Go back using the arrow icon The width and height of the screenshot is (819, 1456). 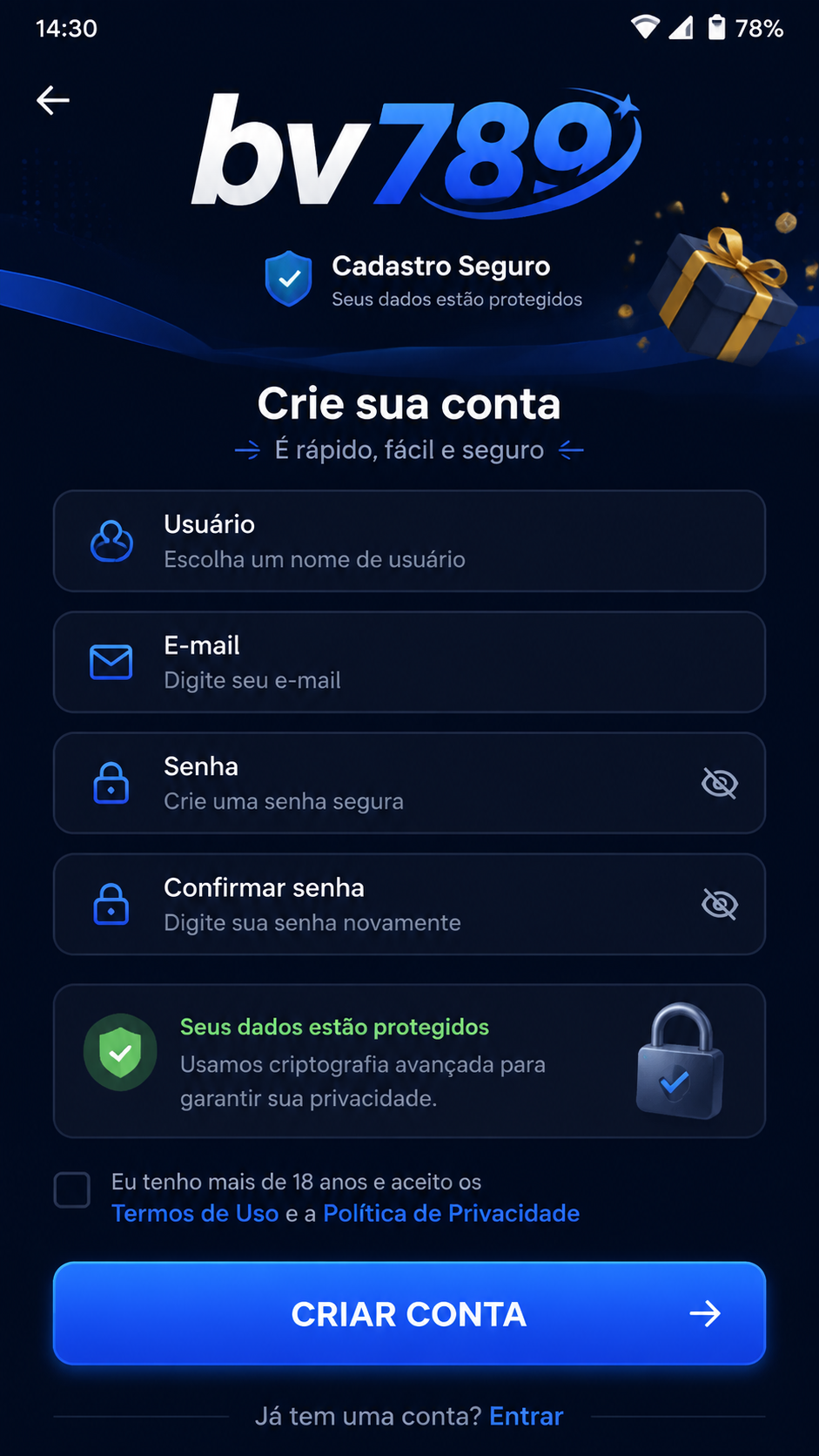52,100
